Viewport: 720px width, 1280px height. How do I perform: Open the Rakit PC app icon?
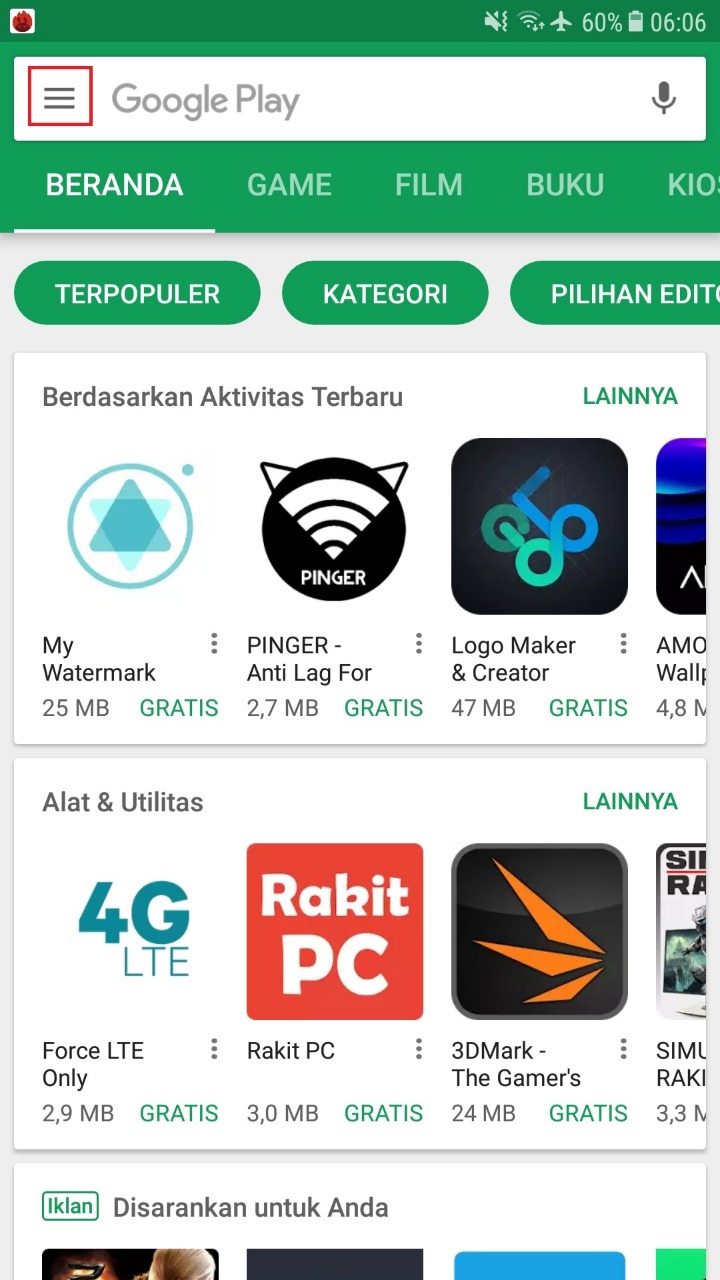335,930
